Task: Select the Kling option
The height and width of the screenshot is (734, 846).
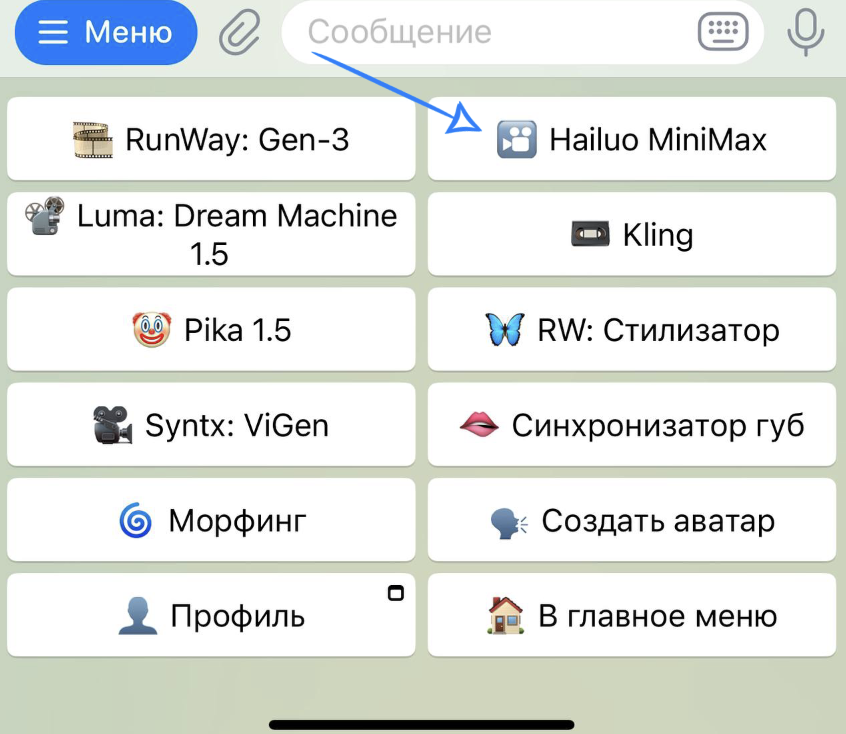Action: pos(632,234)
